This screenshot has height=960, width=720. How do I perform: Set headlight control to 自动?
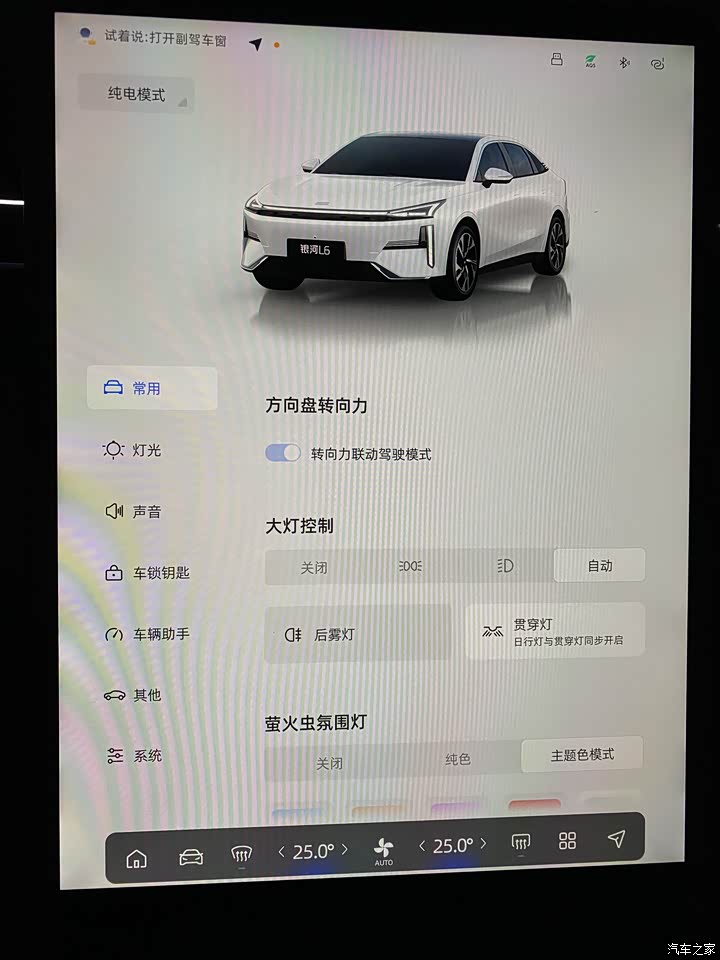(x=599, y=565)
